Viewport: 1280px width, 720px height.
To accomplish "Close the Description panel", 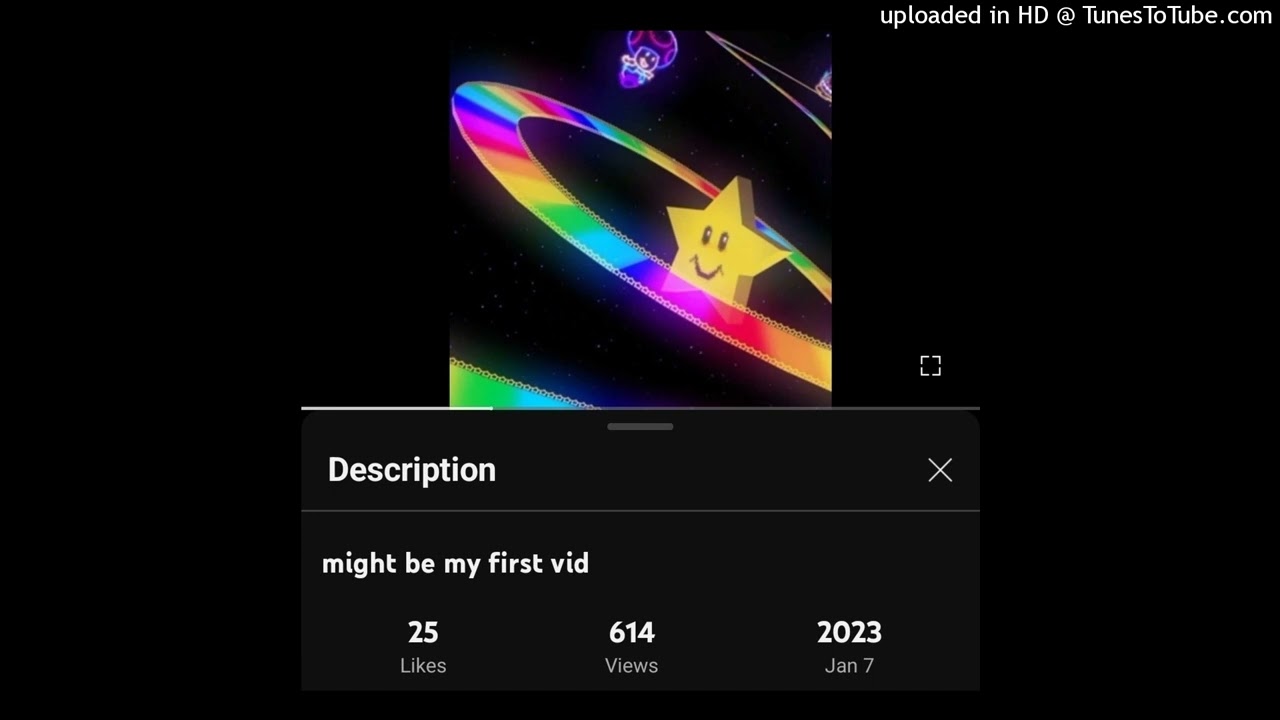I will pyautogui.click(x=940, y=470).
